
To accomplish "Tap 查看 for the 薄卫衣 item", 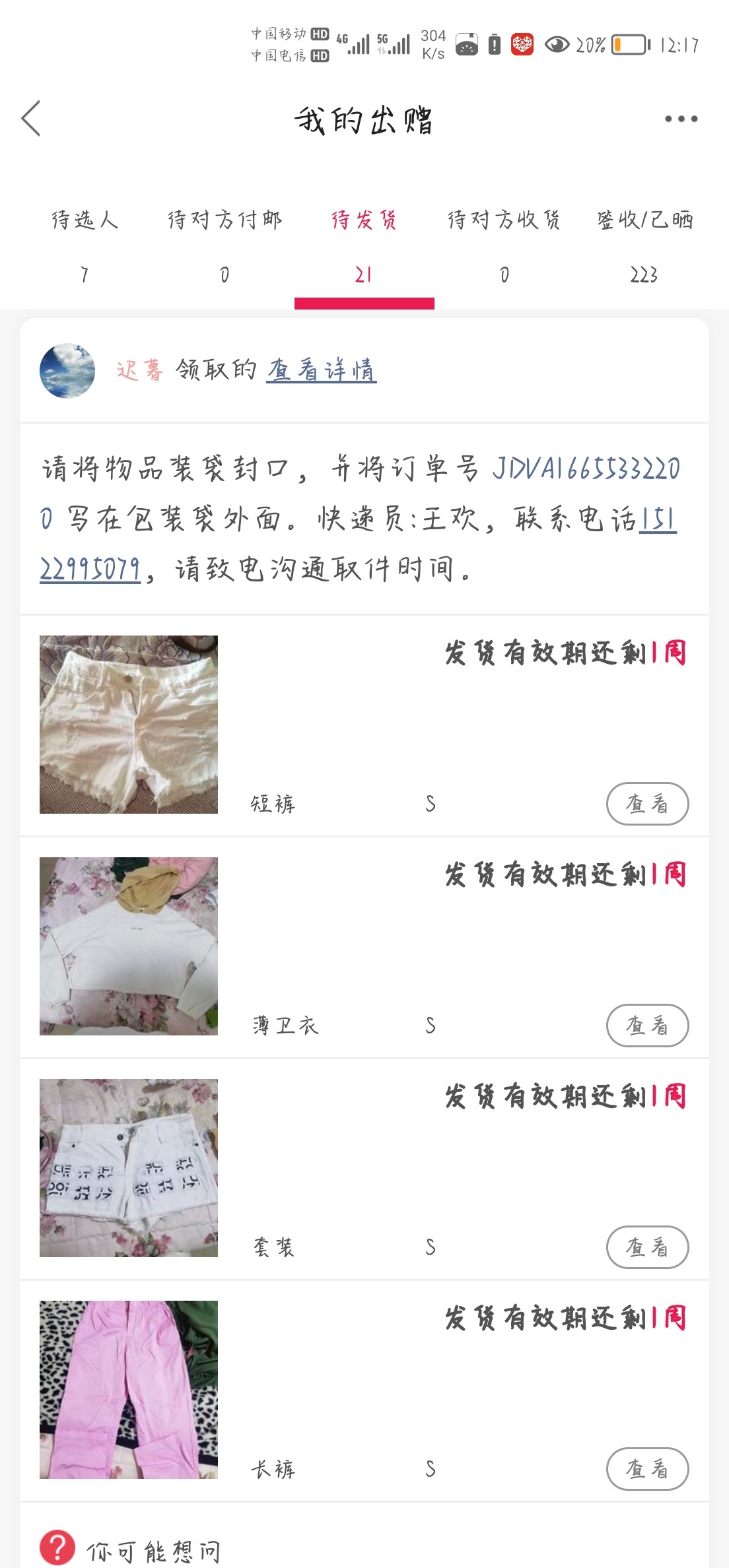I will (x=647, y=1026).
